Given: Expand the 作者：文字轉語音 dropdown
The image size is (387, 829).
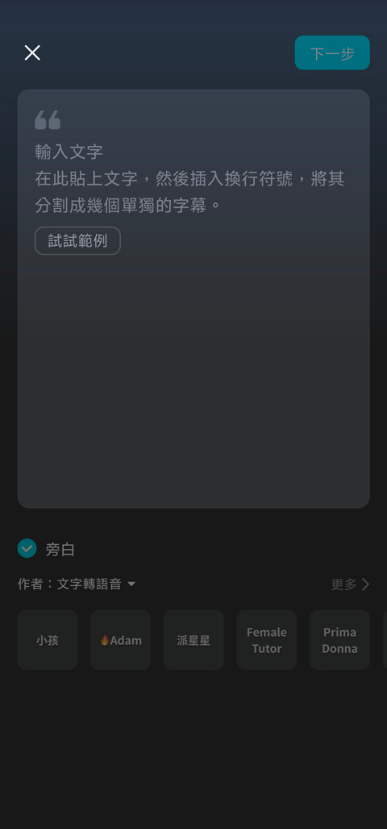Looking at the screenshot, I should click(77, 584).
